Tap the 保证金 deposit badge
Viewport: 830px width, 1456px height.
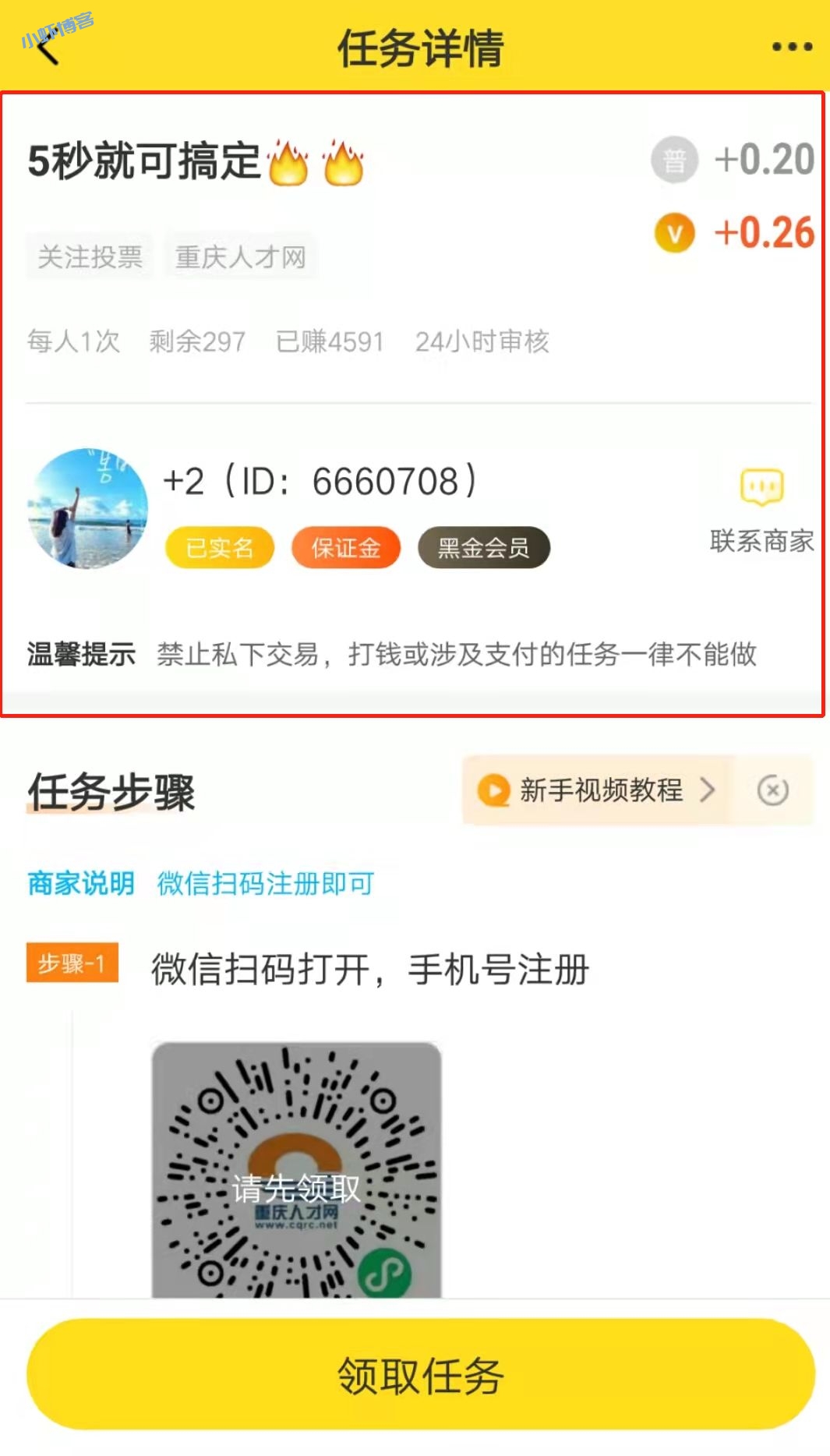click(346, 547)
